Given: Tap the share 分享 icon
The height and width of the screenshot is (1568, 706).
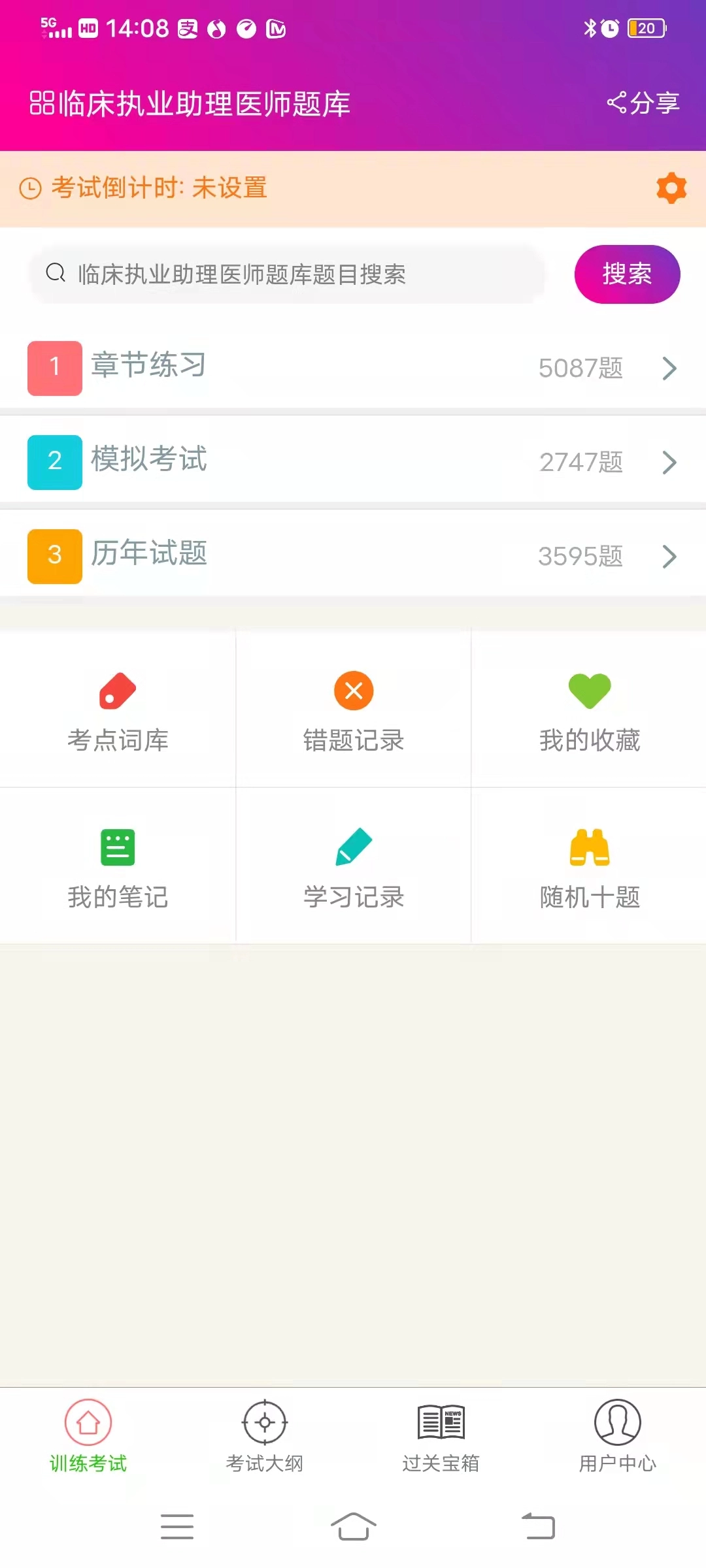Looking at the screenshot, I should click(x=644, y=101).
